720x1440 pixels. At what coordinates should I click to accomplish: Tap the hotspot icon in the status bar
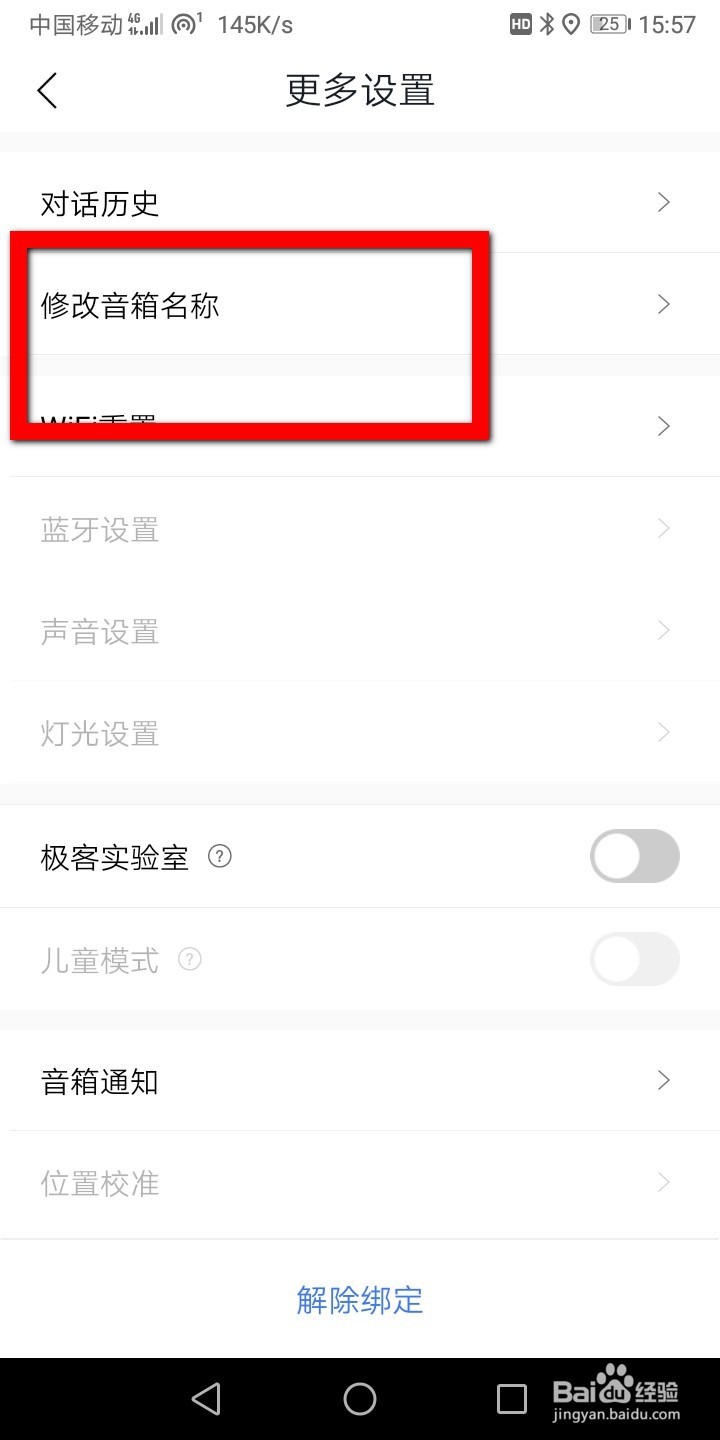pos(183,22)
